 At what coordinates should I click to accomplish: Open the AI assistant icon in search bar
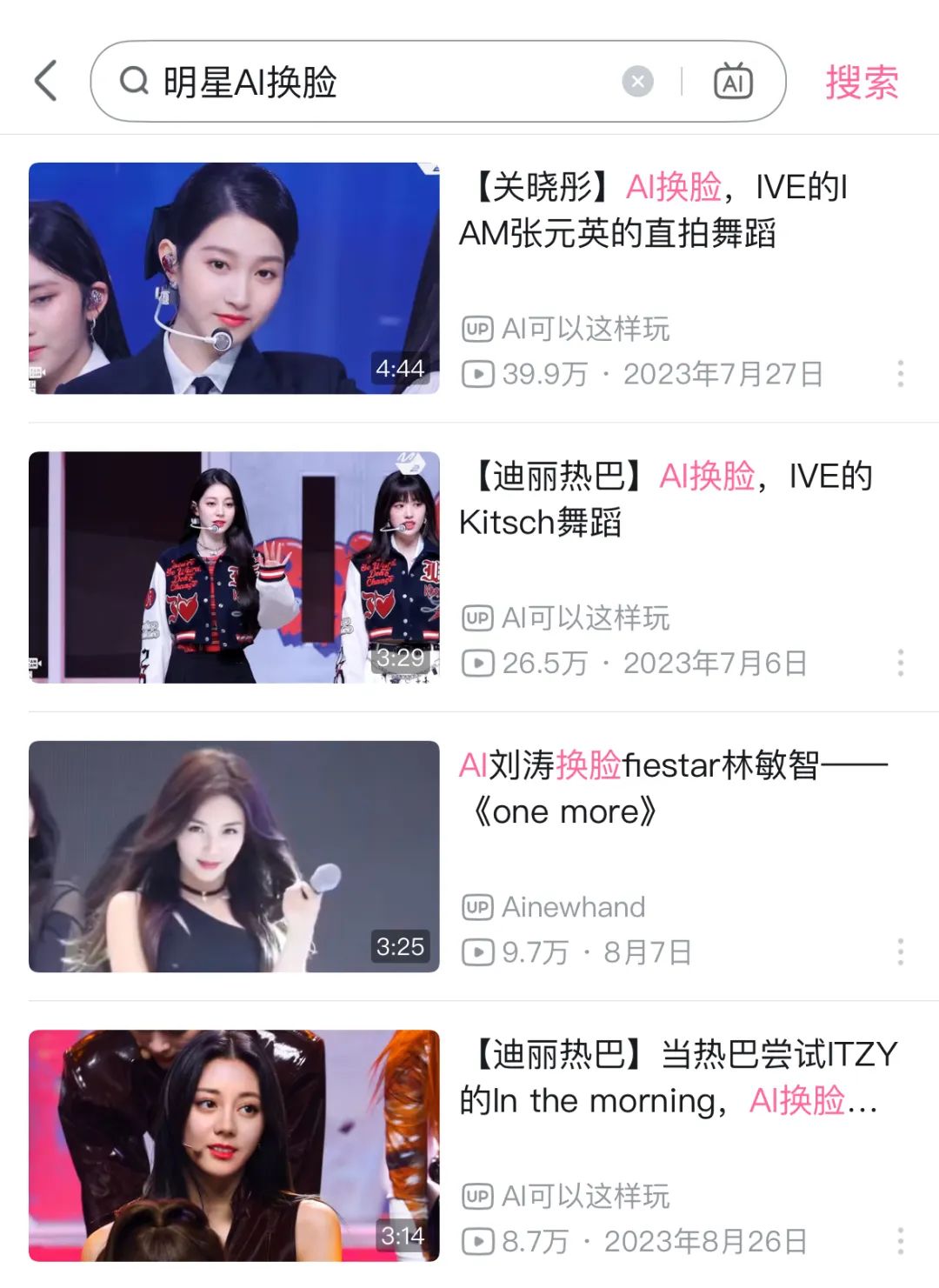(733, 82)
